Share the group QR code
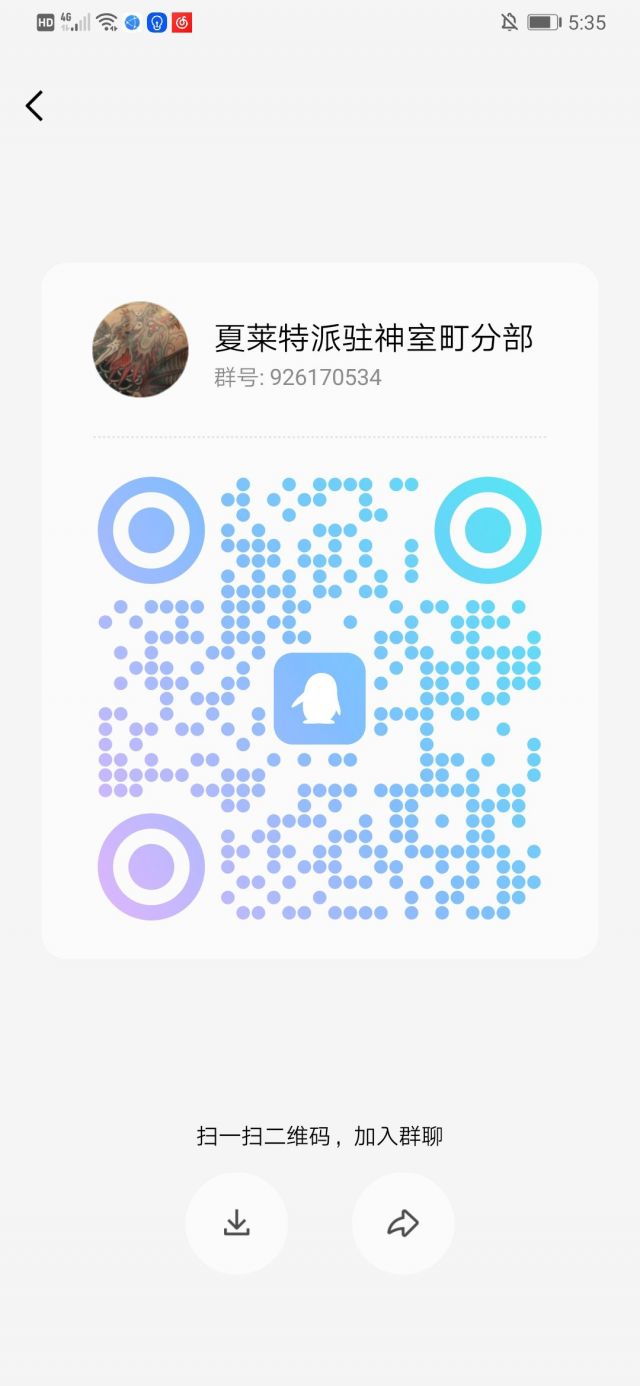The height and width of the screenshot is (1386, 640). pyautogui.click(x=403, y=1223)
